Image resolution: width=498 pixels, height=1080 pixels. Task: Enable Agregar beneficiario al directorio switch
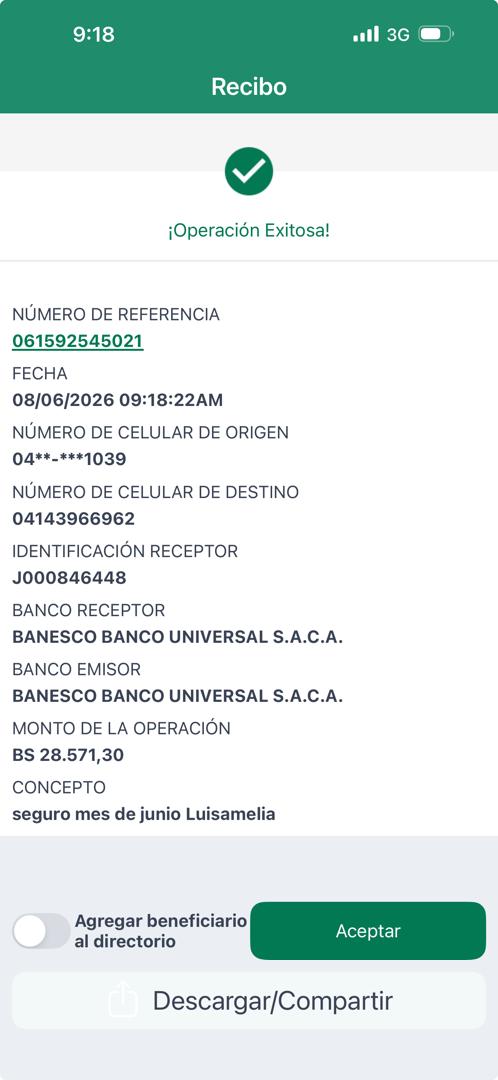pyautogui.click(x=41, y=931)
